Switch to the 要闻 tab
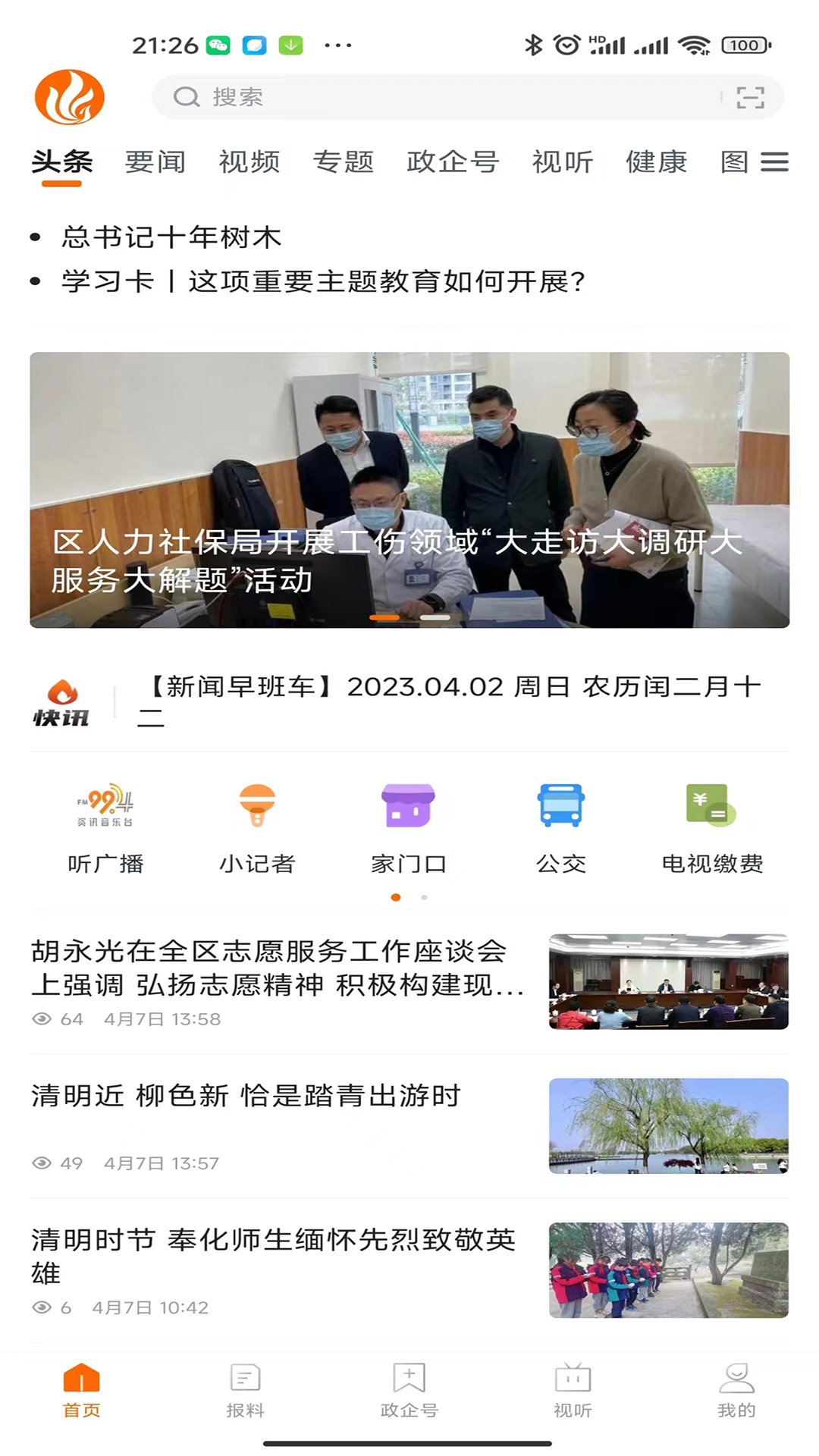 click(x=155, y=162)
